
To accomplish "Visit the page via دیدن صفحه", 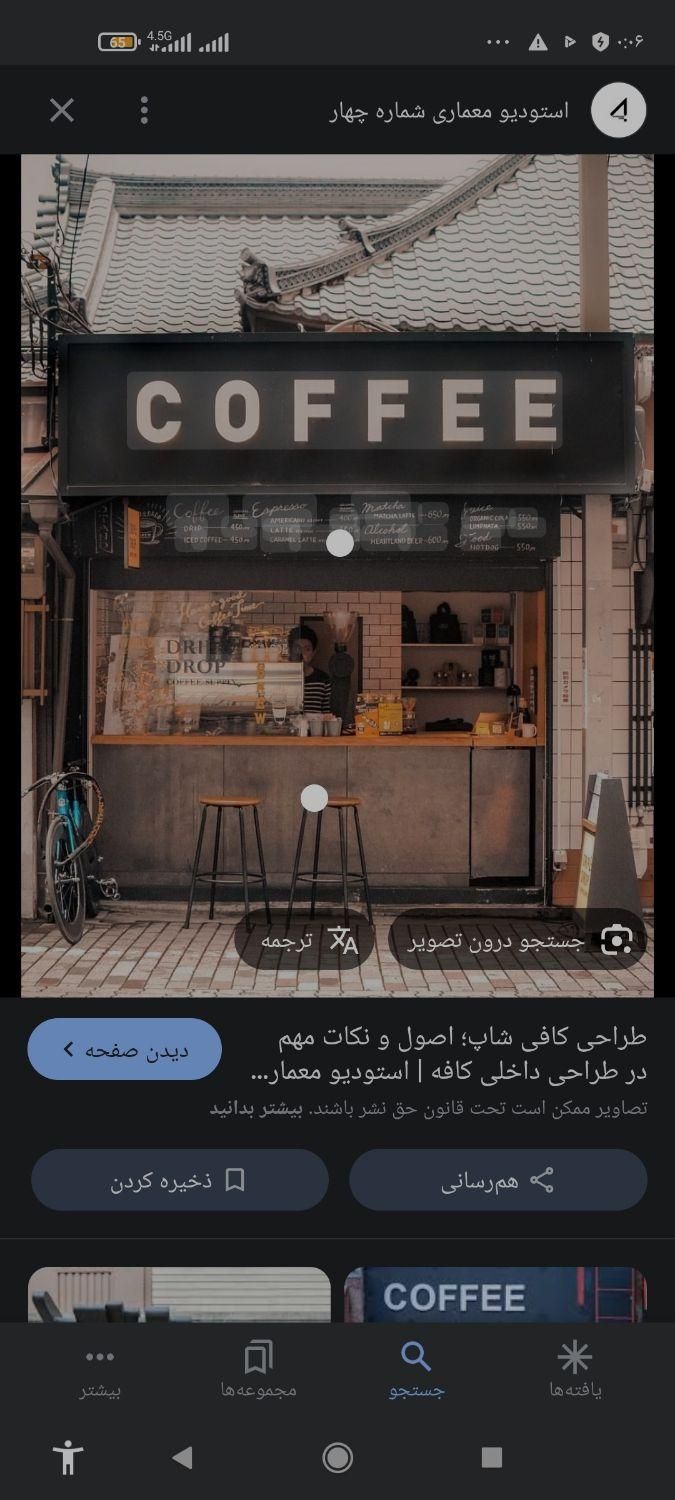I will click(125, 1049).
